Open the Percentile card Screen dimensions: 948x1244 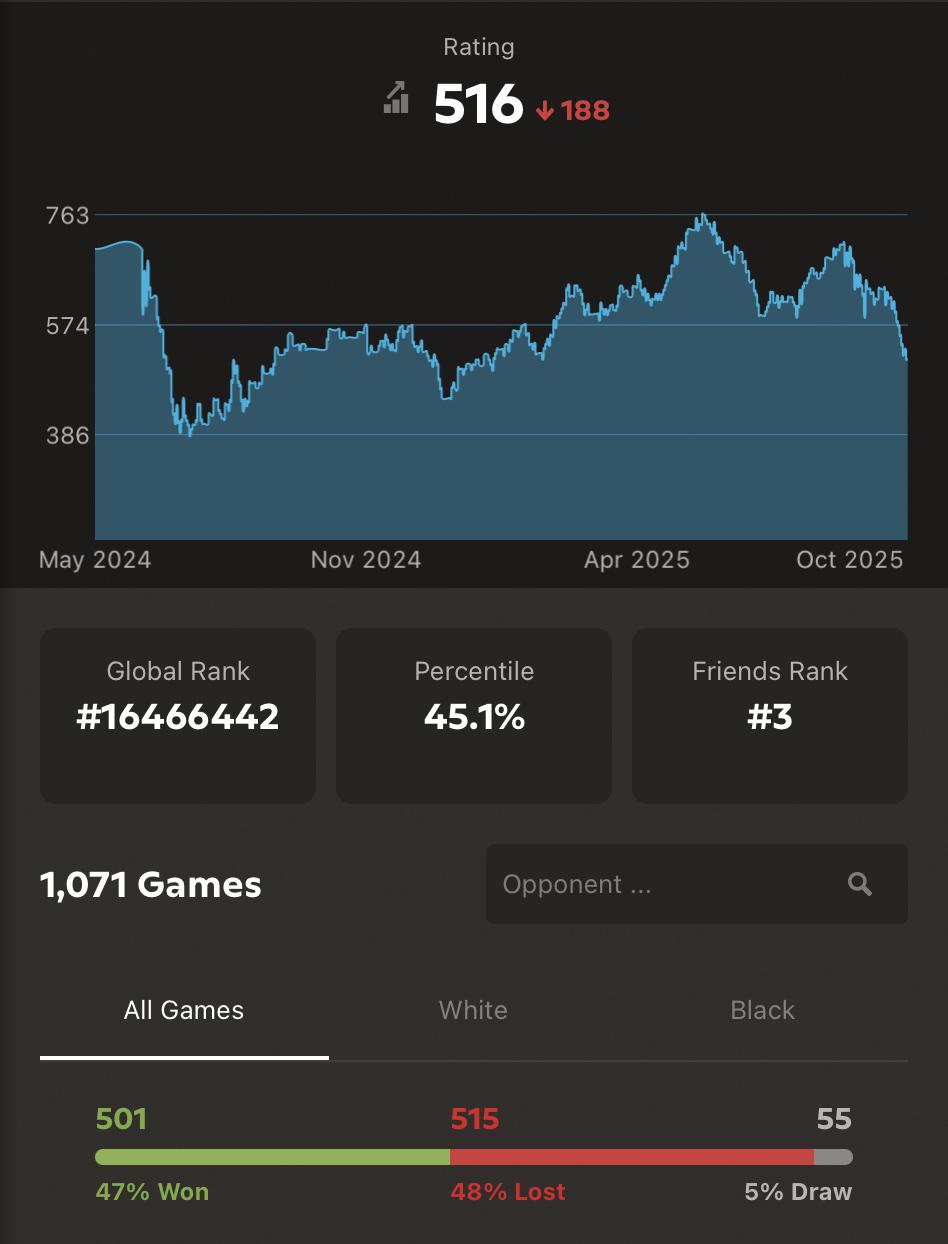474,715
